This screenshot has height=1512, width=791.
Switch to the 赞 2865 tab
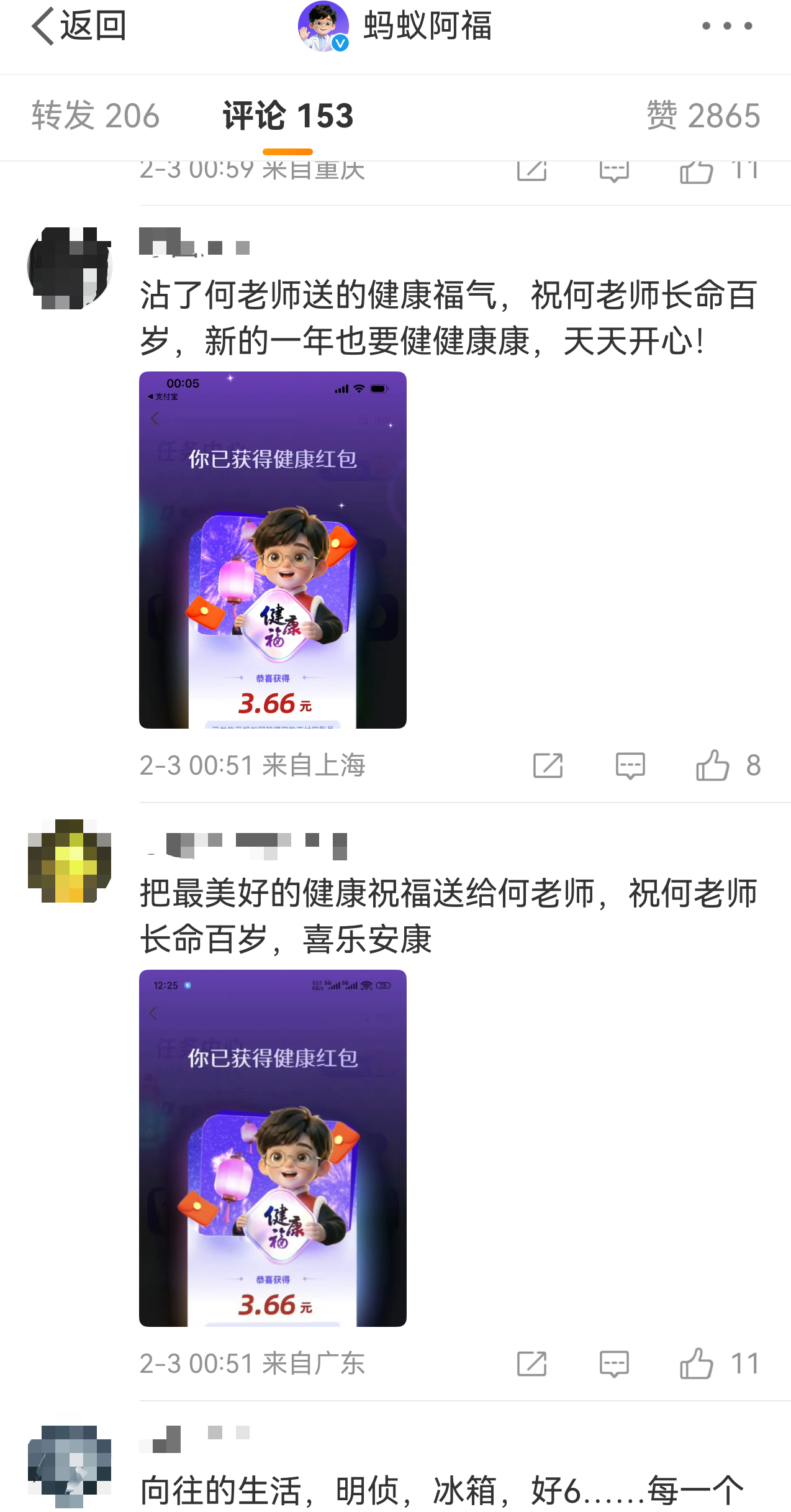703,116
